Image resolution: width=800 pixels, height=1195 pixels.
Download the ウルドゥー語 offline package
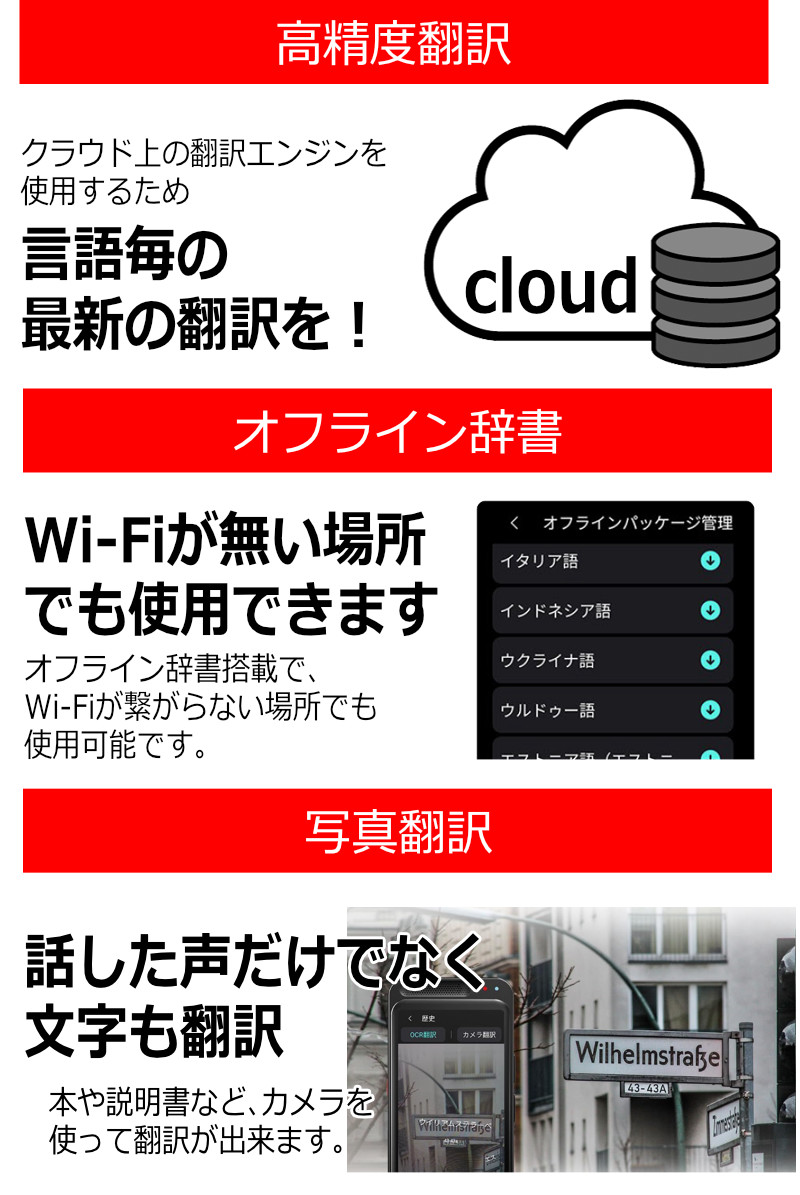click(x=711, y=710)
